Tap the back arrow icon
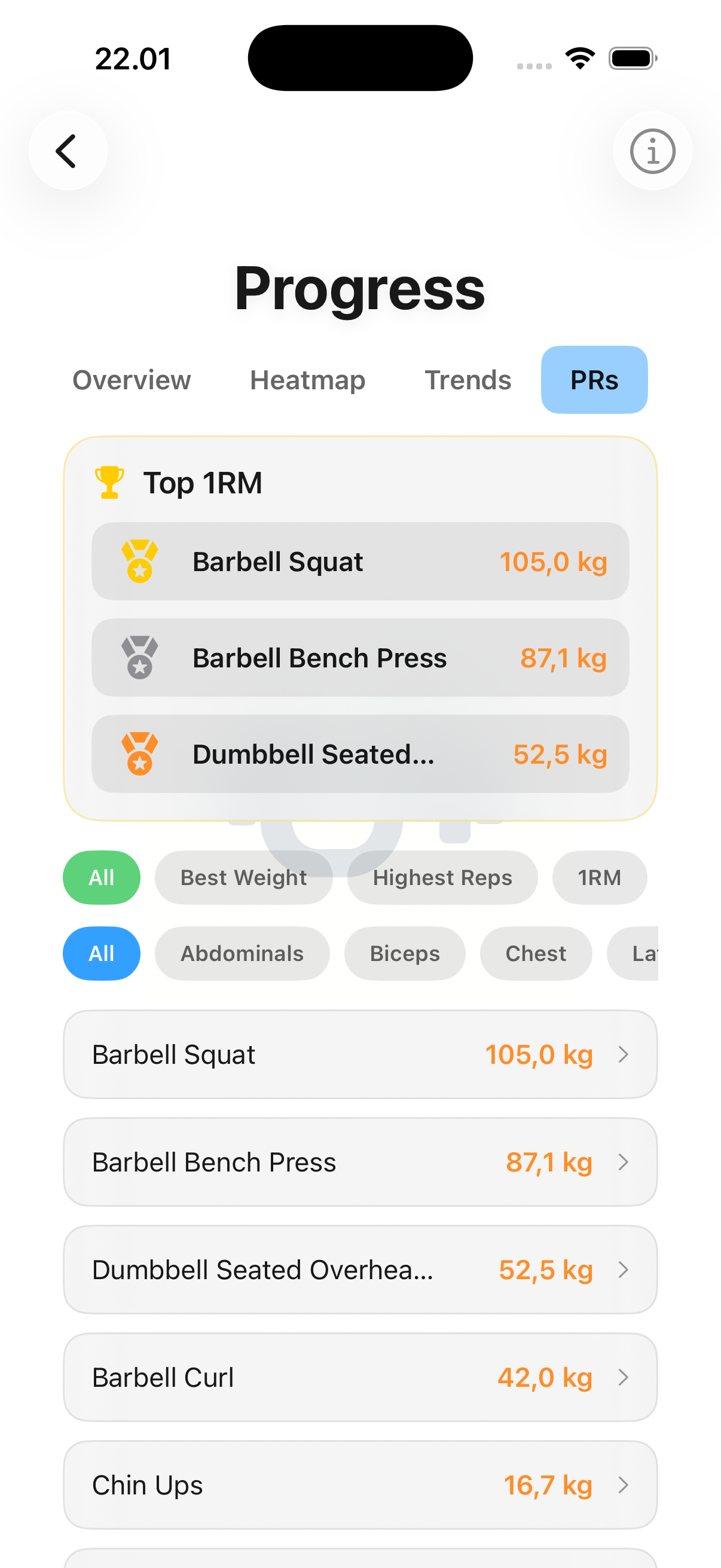Screen dimensions: 721x1568 click(67, 150)
